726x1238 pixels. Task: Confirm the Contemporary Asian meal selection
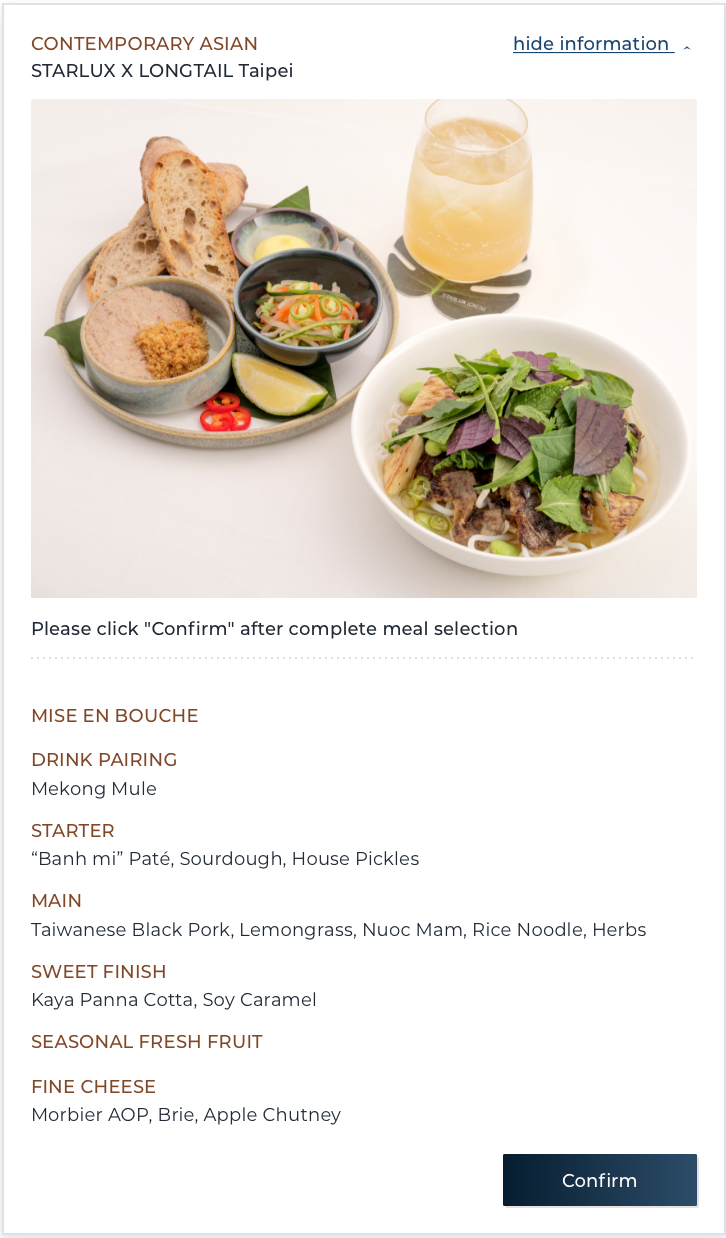599,1180
